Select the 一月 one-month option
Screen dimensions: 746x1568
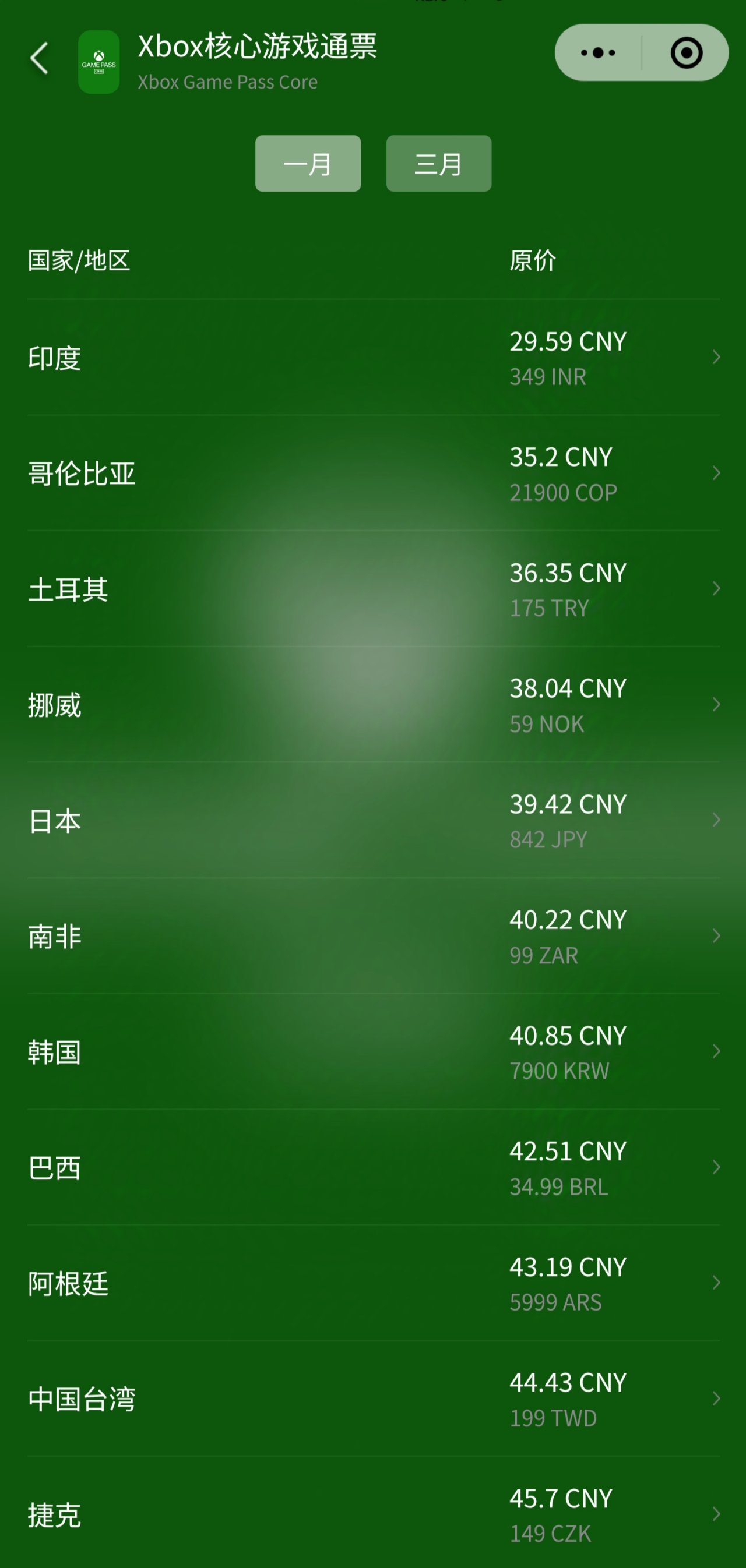pos(308,164)
